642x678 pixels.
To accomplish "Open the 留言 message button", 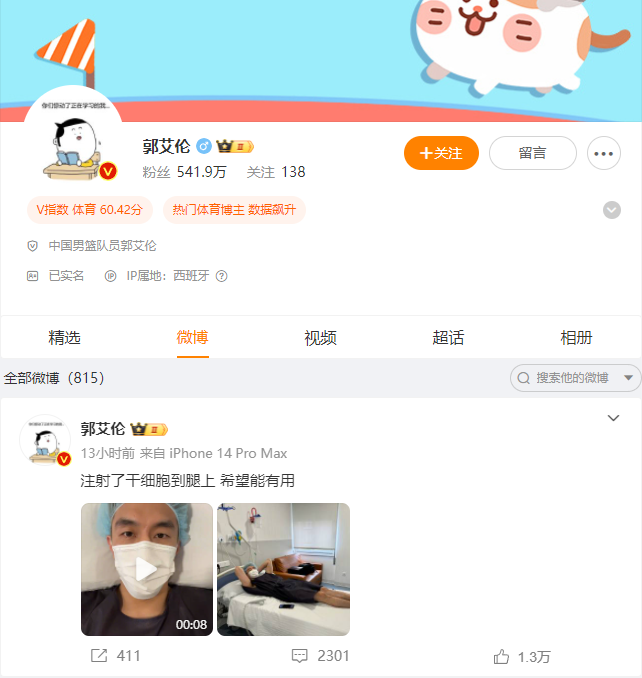I will click(x=532, y=153).
